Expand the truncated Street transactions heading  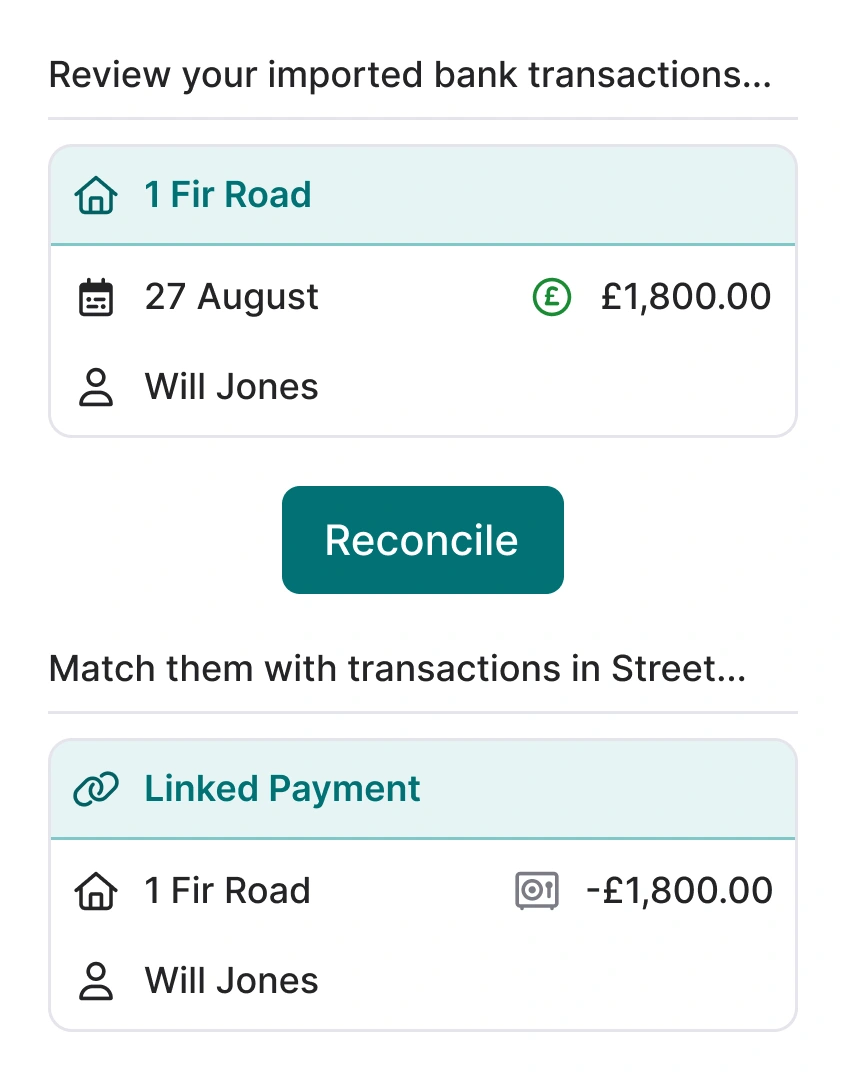coord(398,669)
